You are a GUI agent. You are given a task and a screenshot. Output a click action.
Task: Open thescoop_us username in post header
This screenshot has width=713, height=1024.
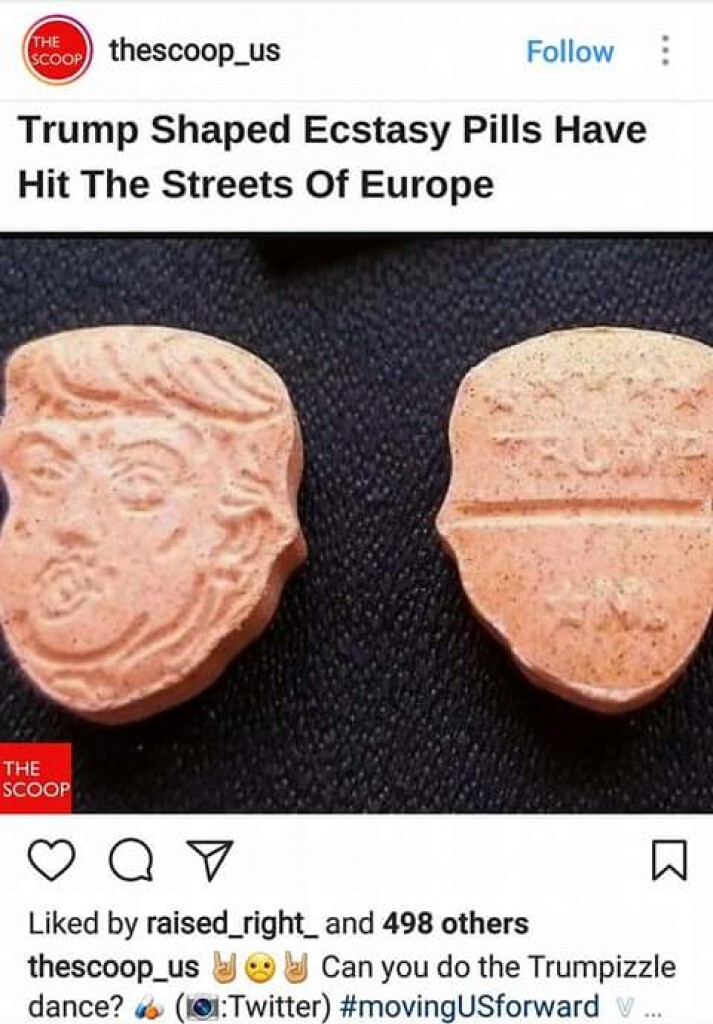(x=194, y=50)
